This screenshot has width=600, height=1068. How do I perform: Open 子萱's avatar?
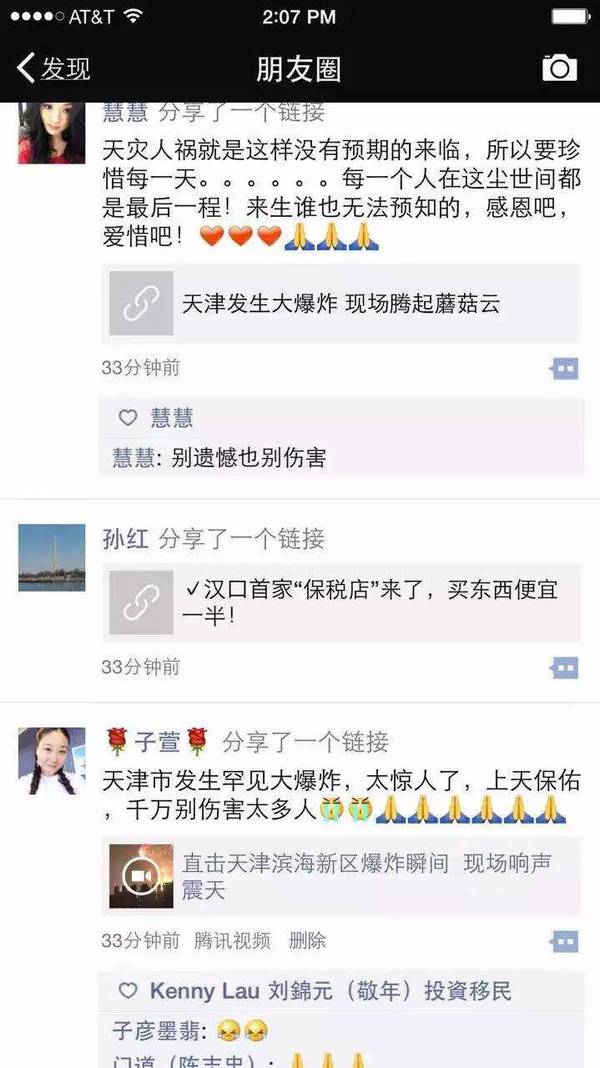point(51,761)
